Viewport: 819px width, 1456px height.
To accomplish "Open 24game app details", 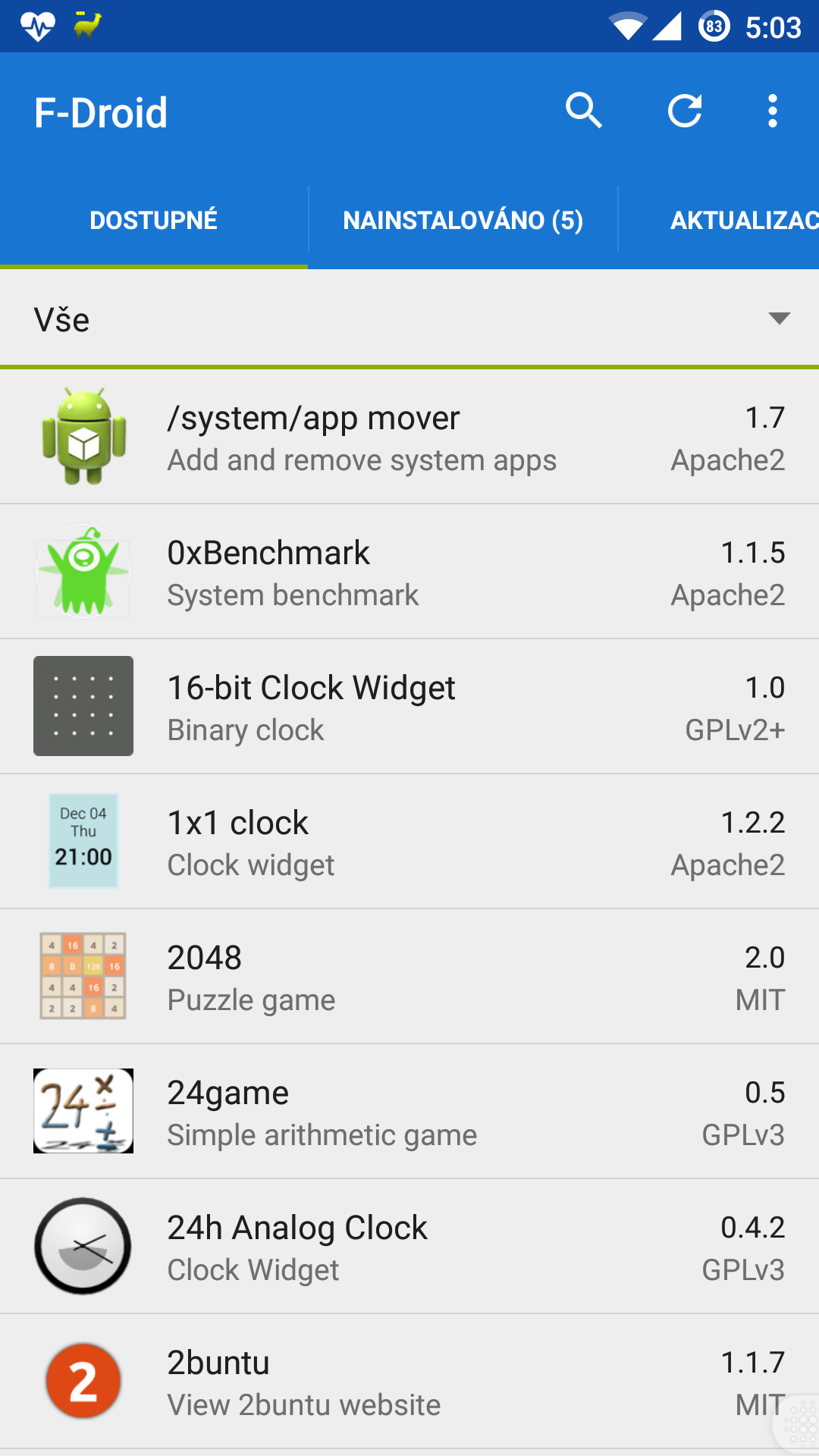I will (409, 1112).
